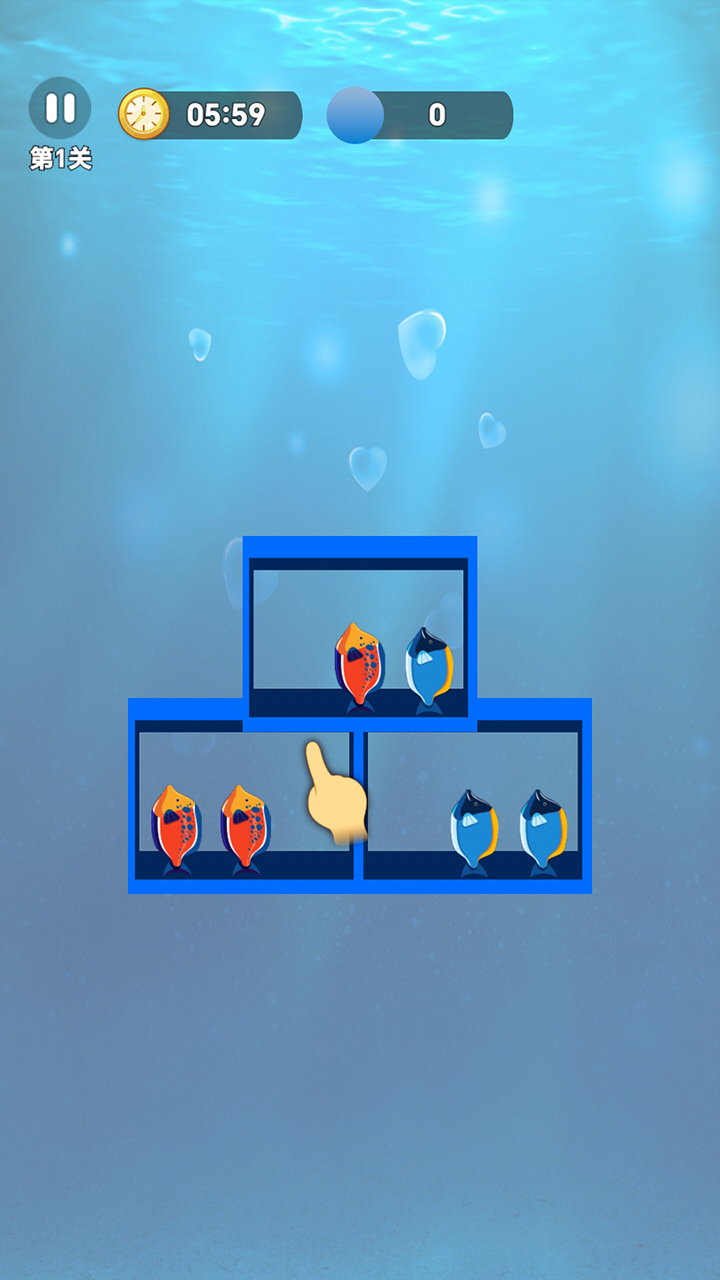
Task: Select the bottom right fish tank
Action: [473, 800]
